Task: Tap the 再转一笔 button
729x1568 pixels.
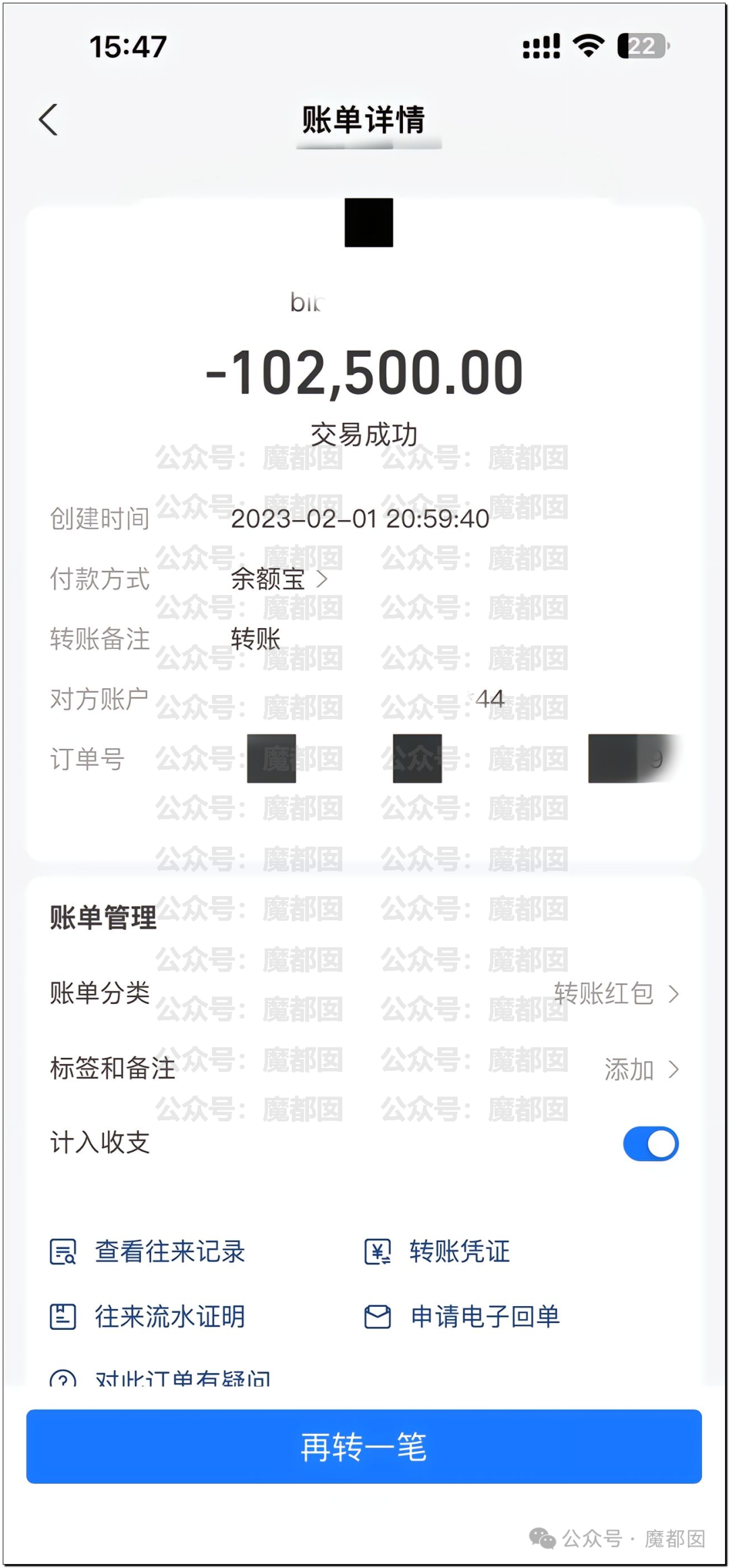Action: pos(364,1446)
